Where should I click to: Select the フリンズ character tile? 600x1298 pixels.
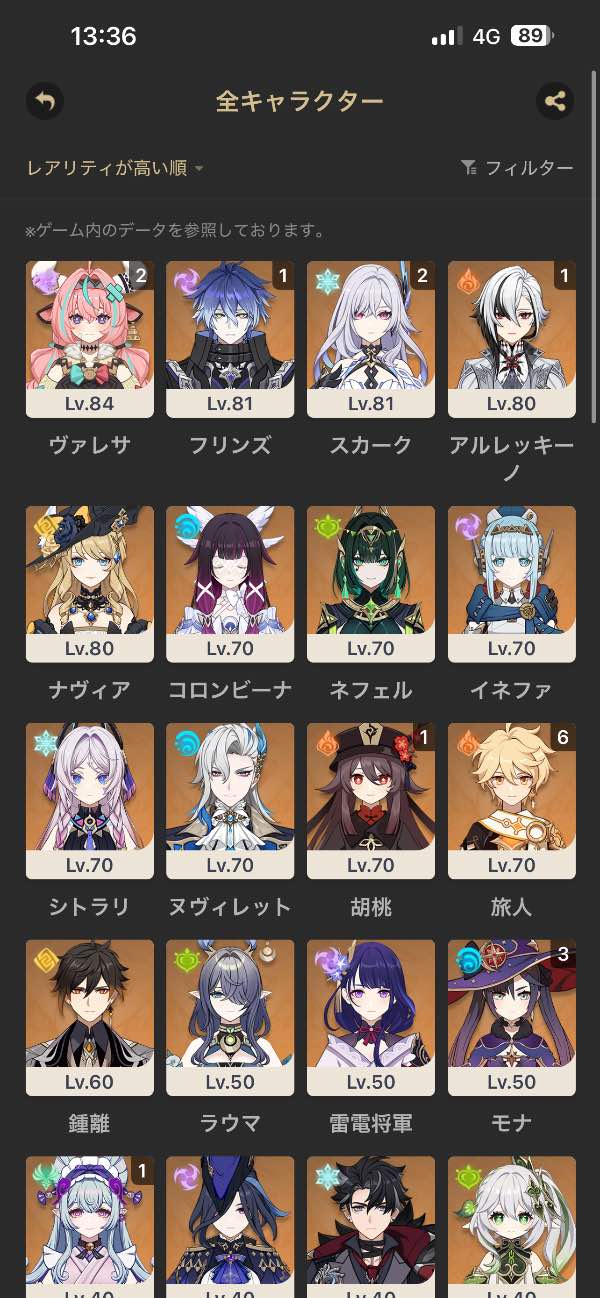click(x=230, y=339)
